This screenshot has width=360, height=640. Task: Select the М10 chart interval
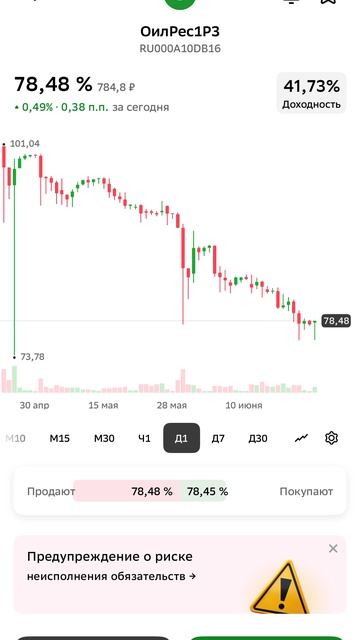(16, 438)
